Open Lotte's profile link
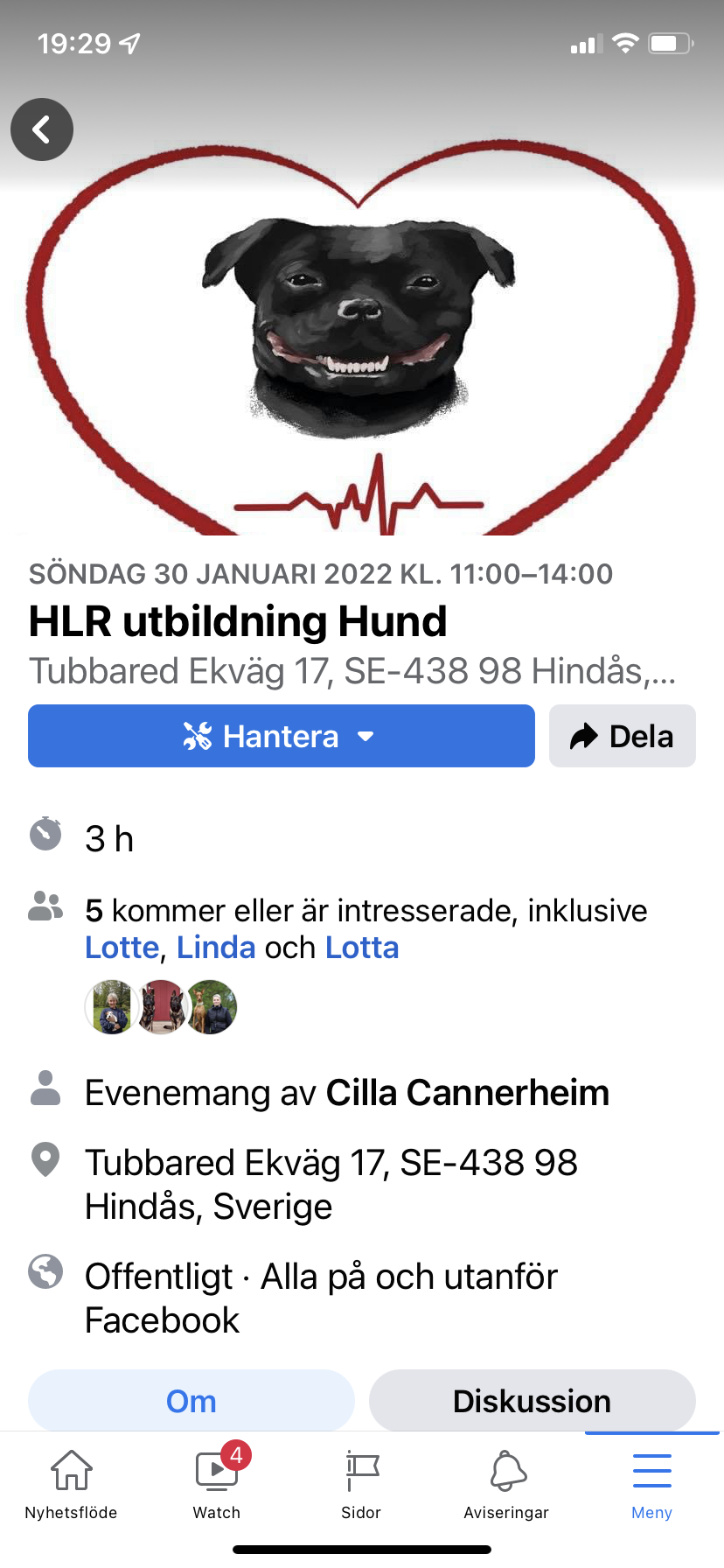This screenshot has height=1568, width=724. tap(122, 948)
